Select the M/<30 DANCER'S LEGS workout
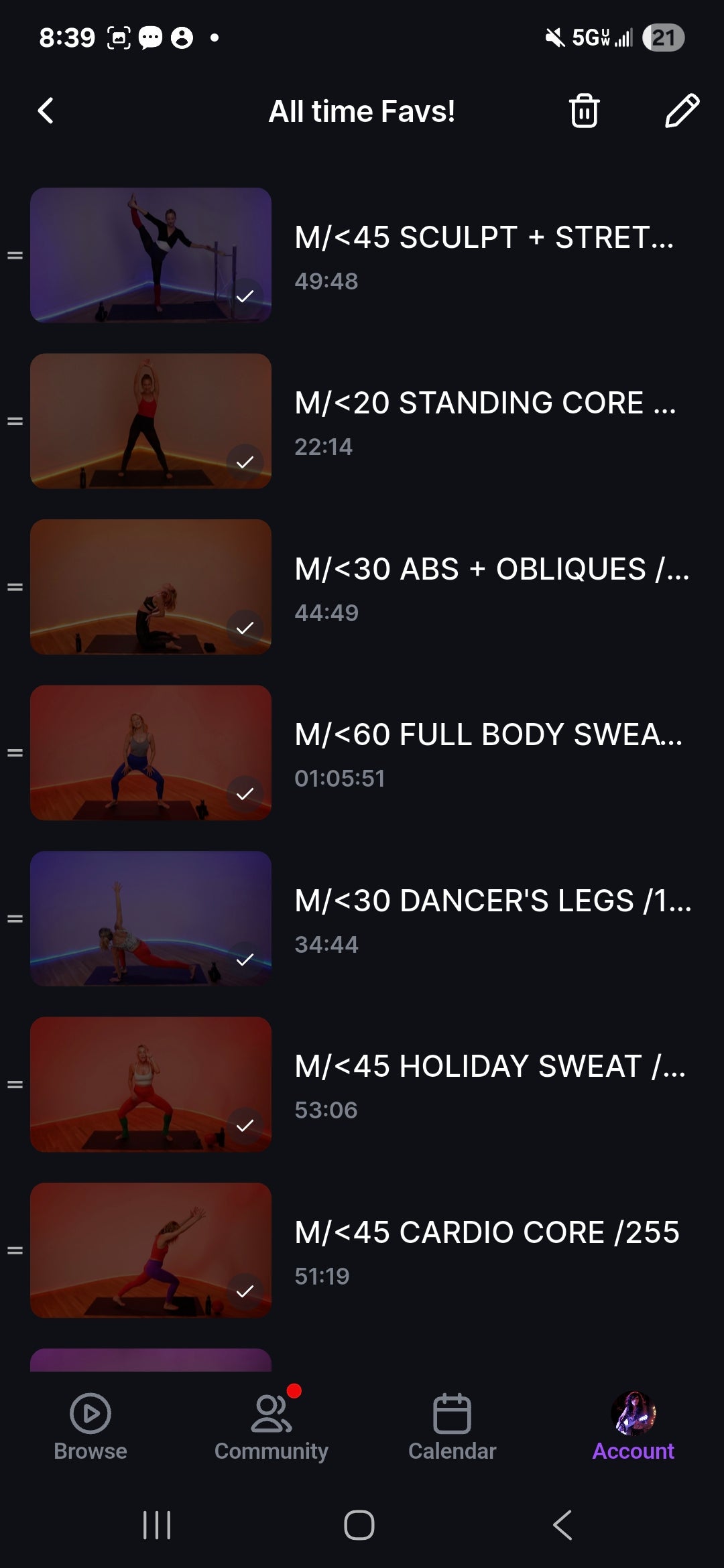 coord(483,919)
